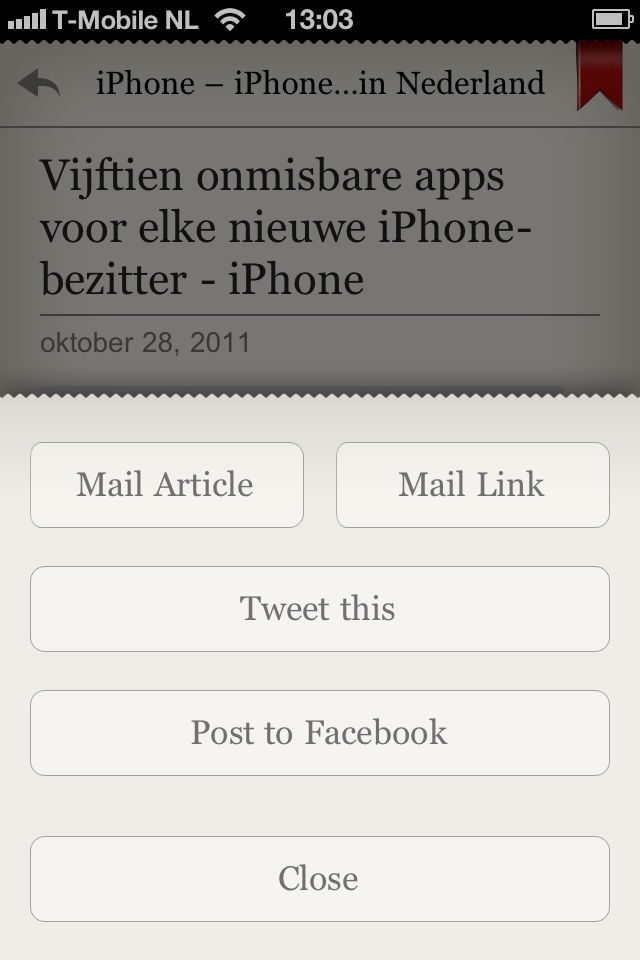Close the share sheet

click(319, 879)
